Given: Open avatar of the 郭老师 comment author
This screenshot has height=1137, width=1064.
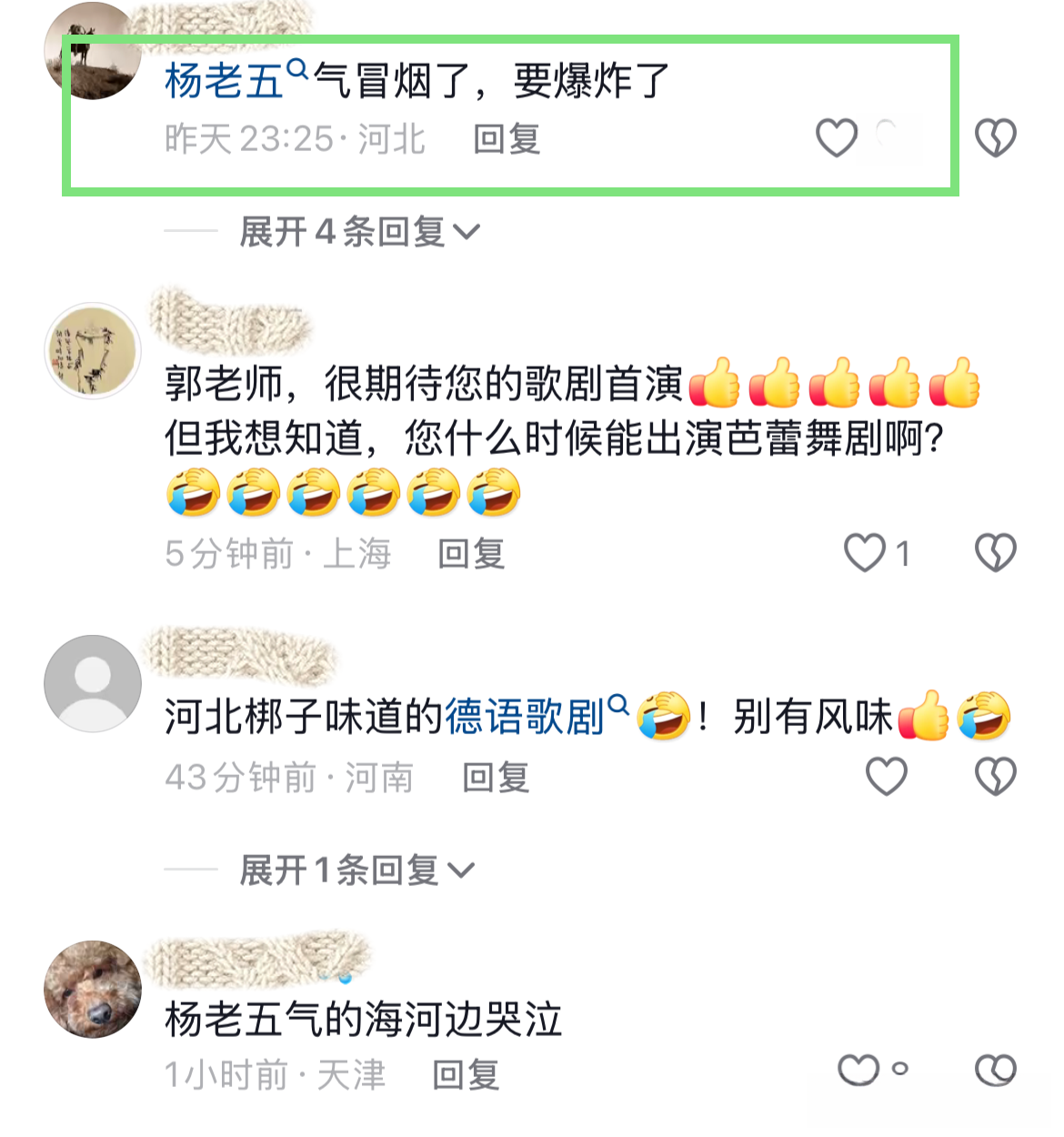Looking at the screenshot, I should 93,351.
